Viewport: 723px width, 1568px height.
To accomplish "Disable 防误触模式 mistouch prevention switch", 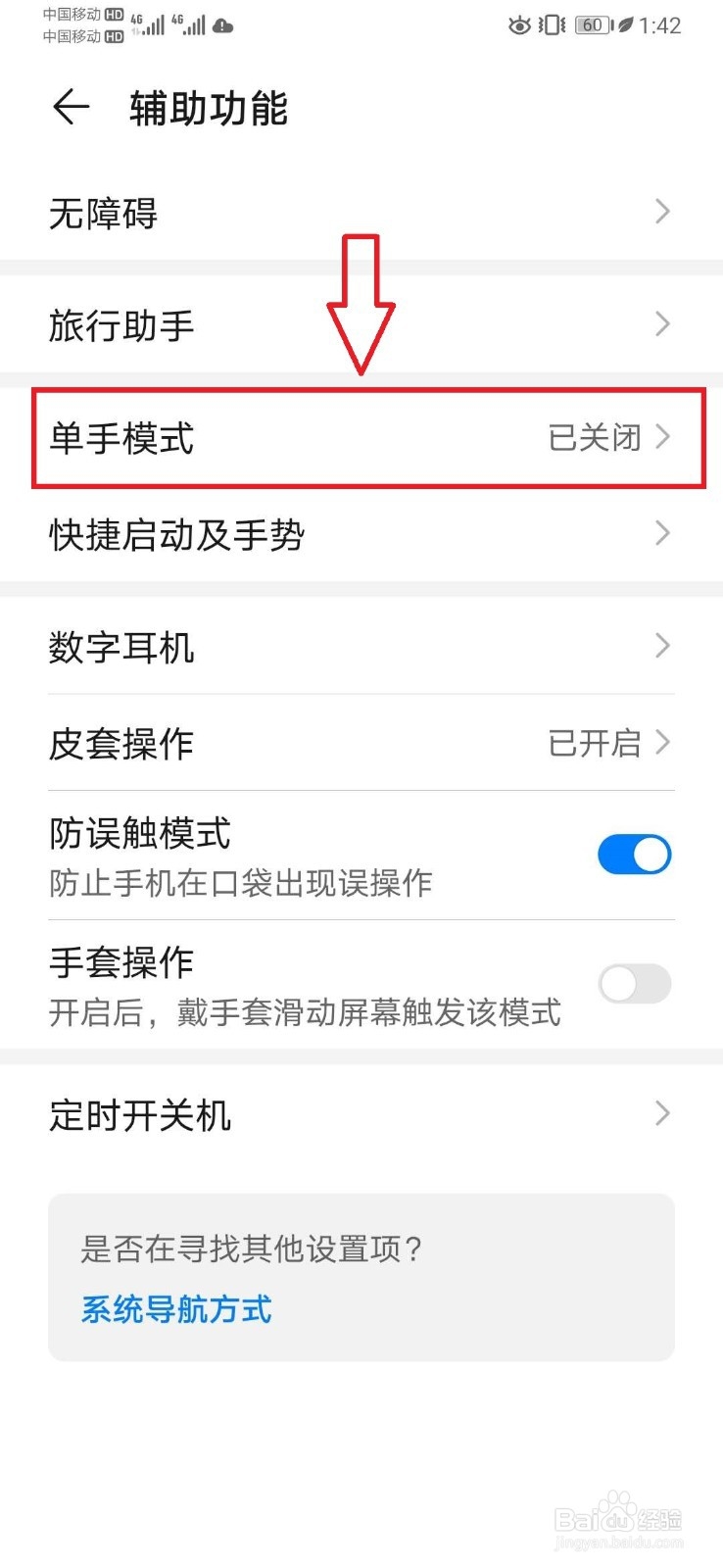I will pyautogui.click(x=633, y=854).
